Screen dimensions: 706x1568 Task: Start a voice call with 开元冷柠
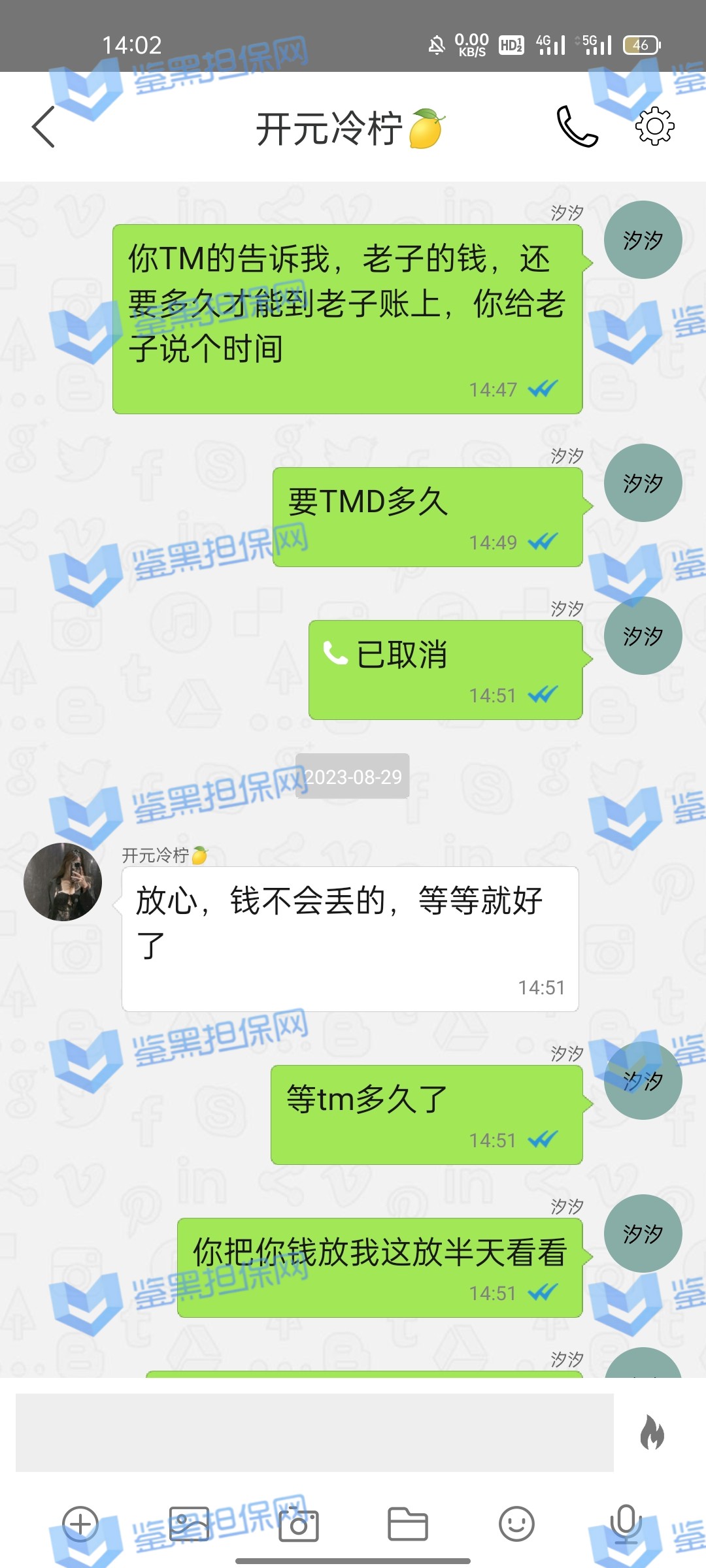(577, 126)
